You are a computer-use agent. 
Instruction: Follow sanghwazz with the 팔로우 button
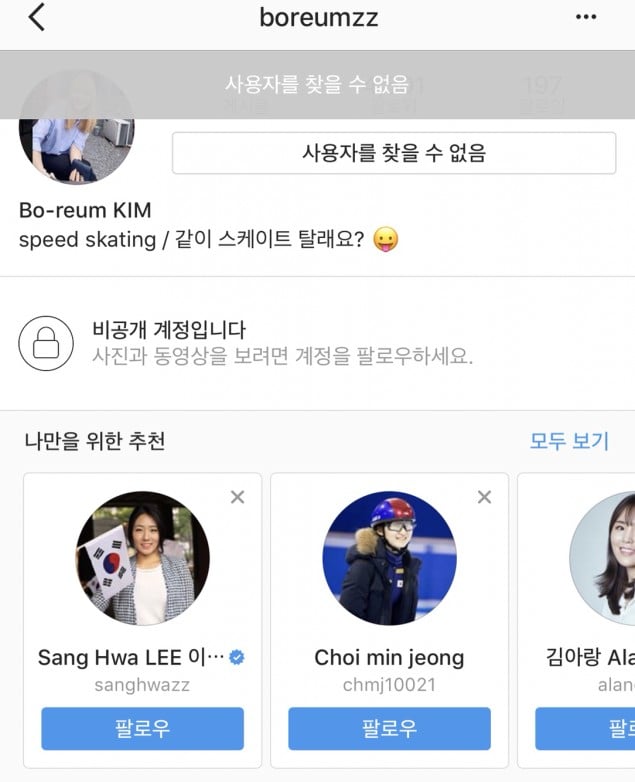click(142, 728)
